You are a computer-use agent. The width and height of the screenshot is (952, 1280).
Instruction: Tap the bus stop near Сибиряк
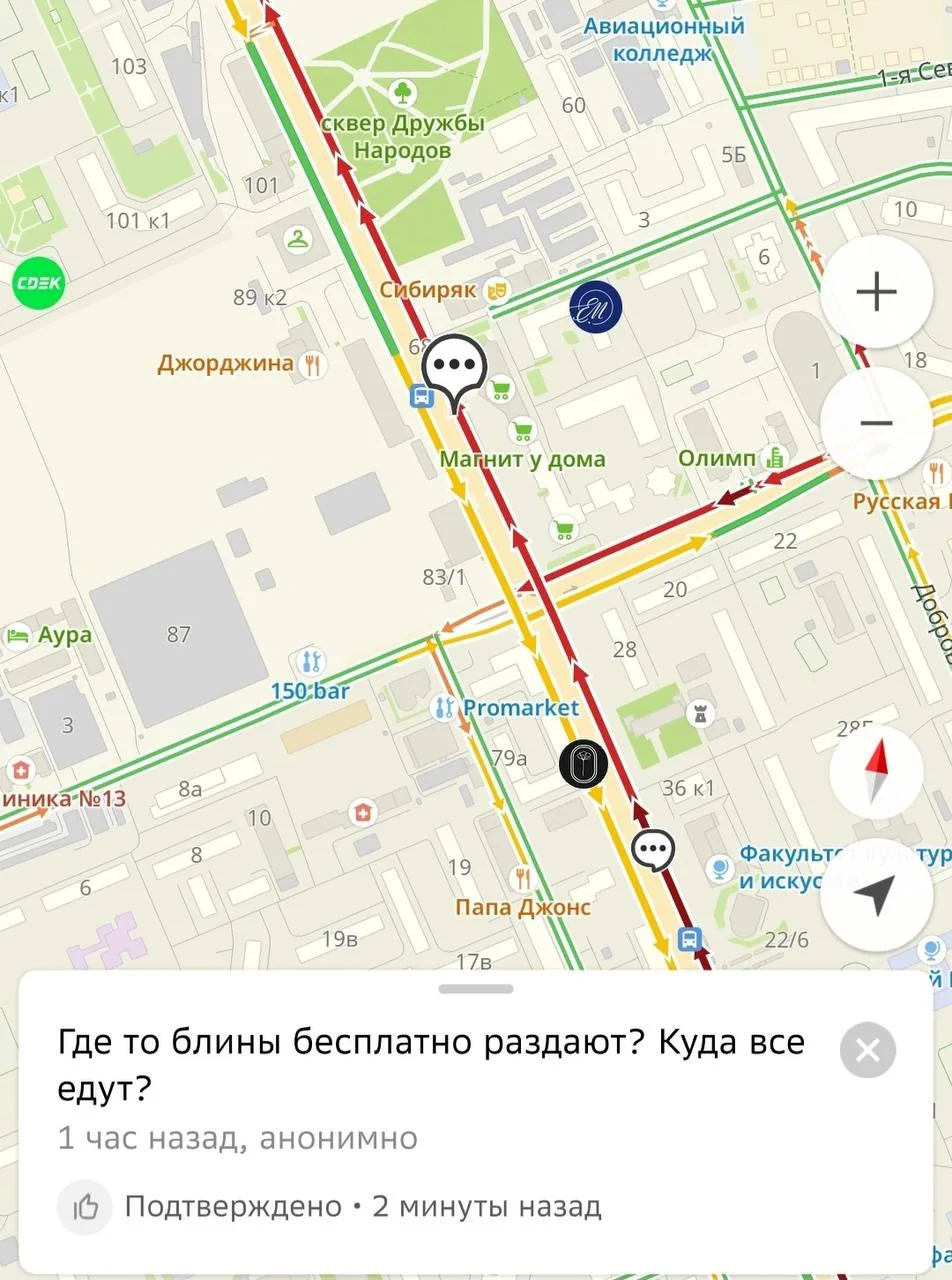(422, 397)
